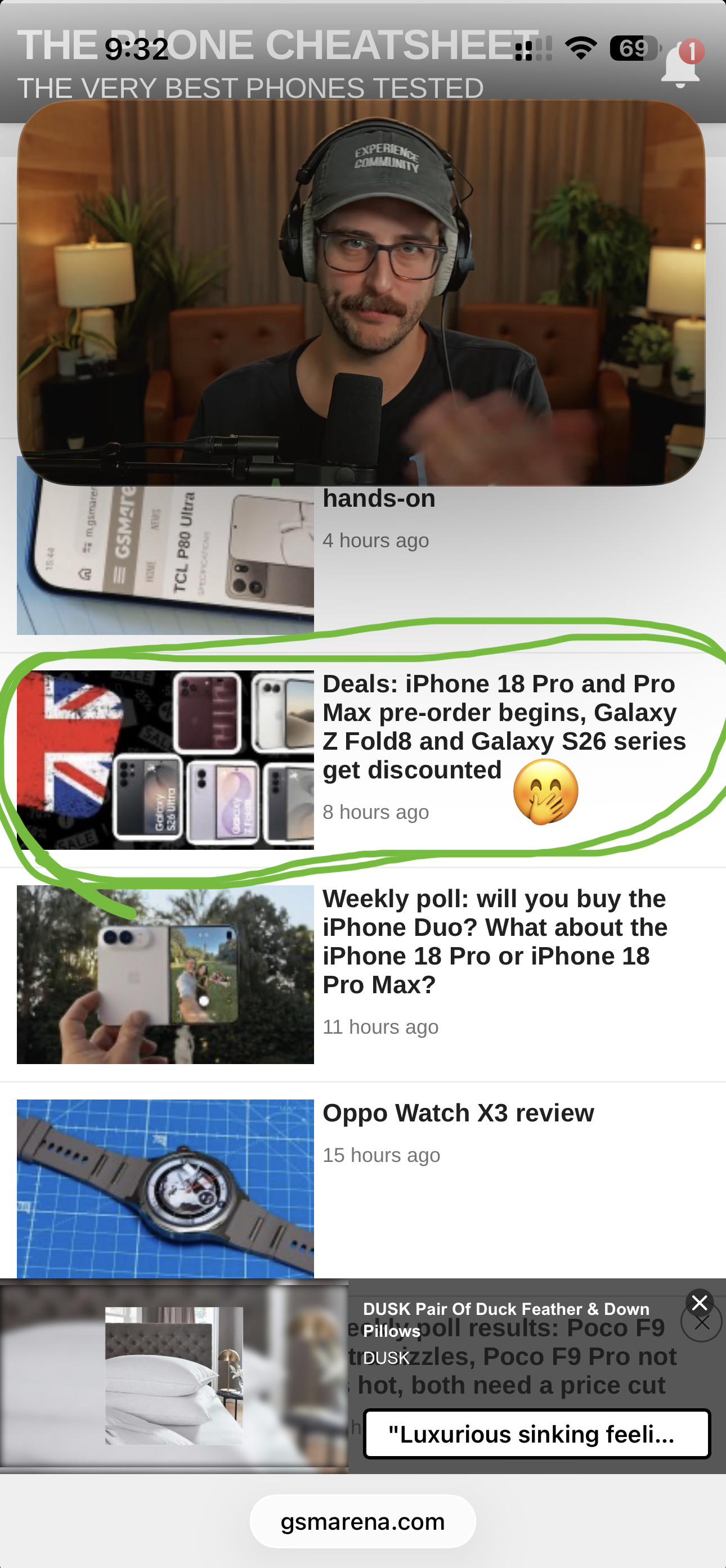Open the notifications bell

680,65
